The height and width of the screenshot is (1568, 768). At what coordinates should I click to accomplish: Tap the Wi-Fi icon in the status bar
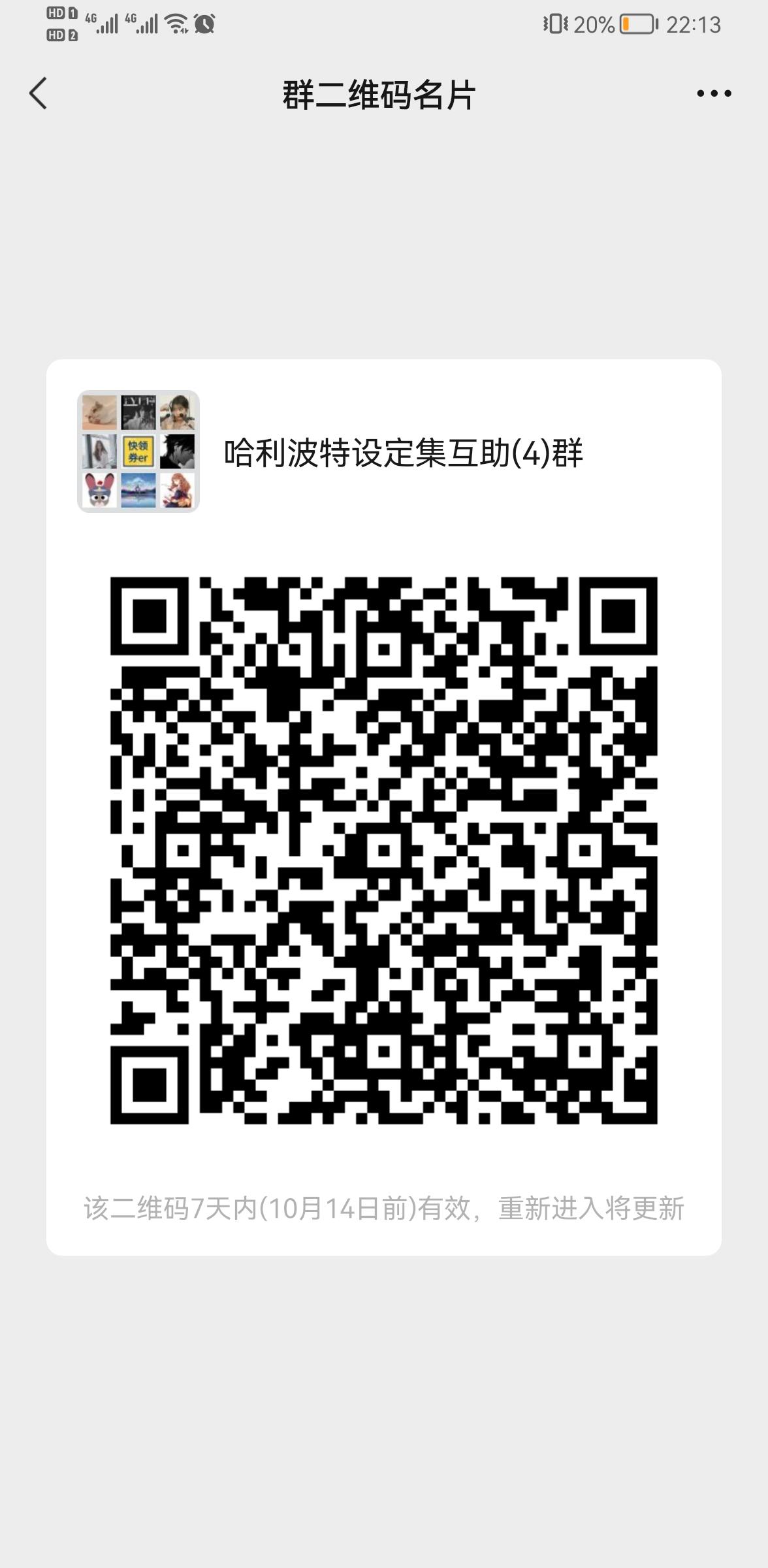175,25
